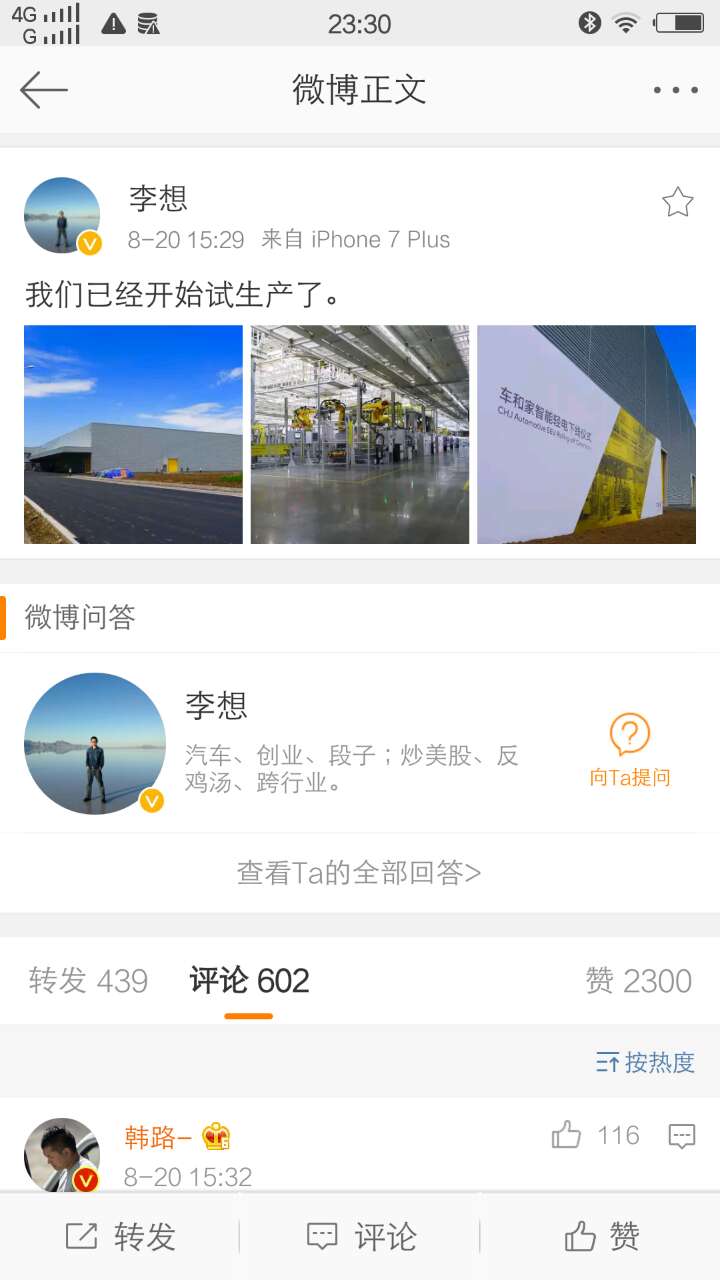Switch to the 转发 439 tab
Image resolution: width=720 pixels, height=1280 pixels.
[x=88, y=981]
